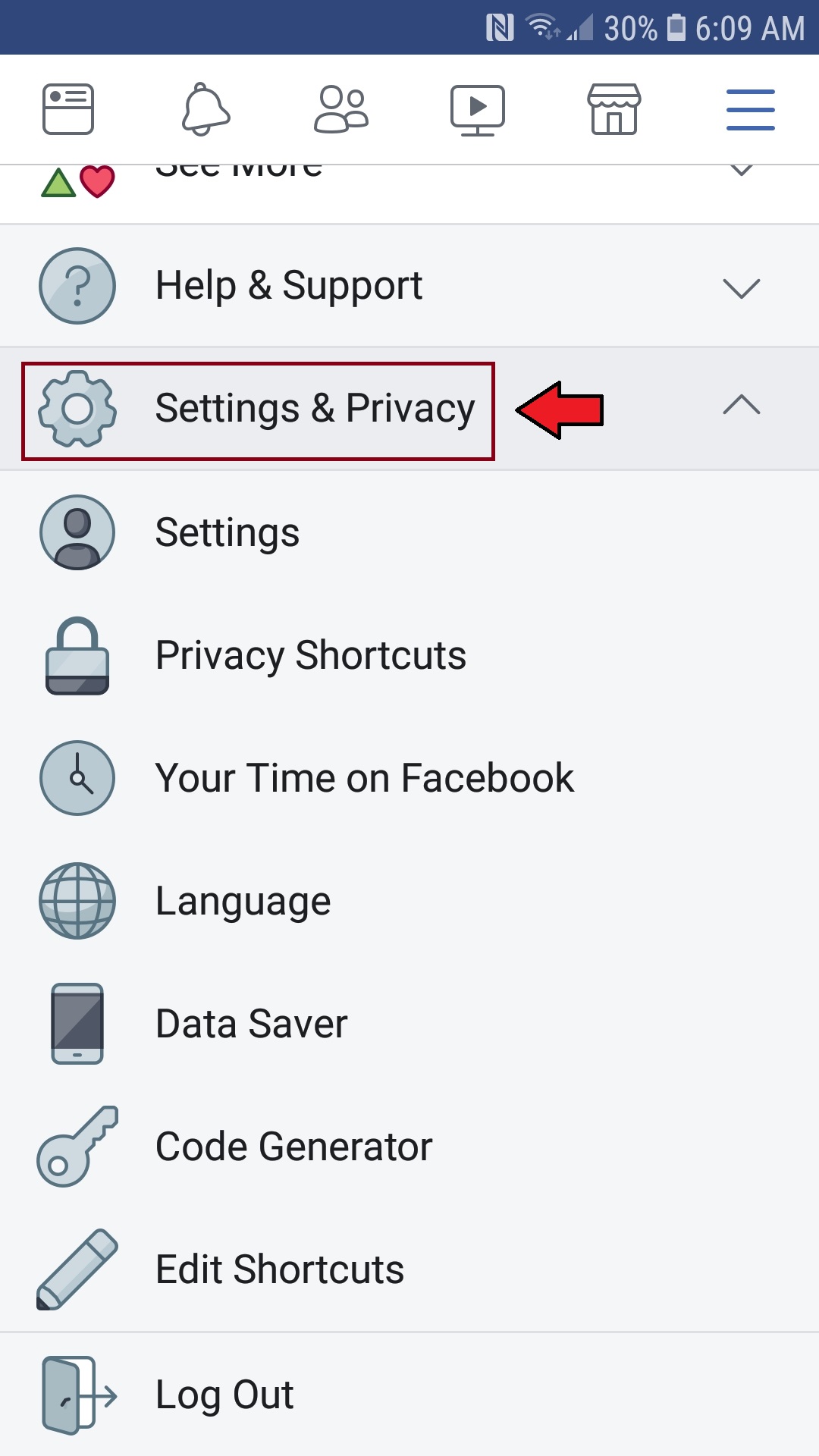Tap the Privacy Shortcuts padlock icon

click(77, 655)
